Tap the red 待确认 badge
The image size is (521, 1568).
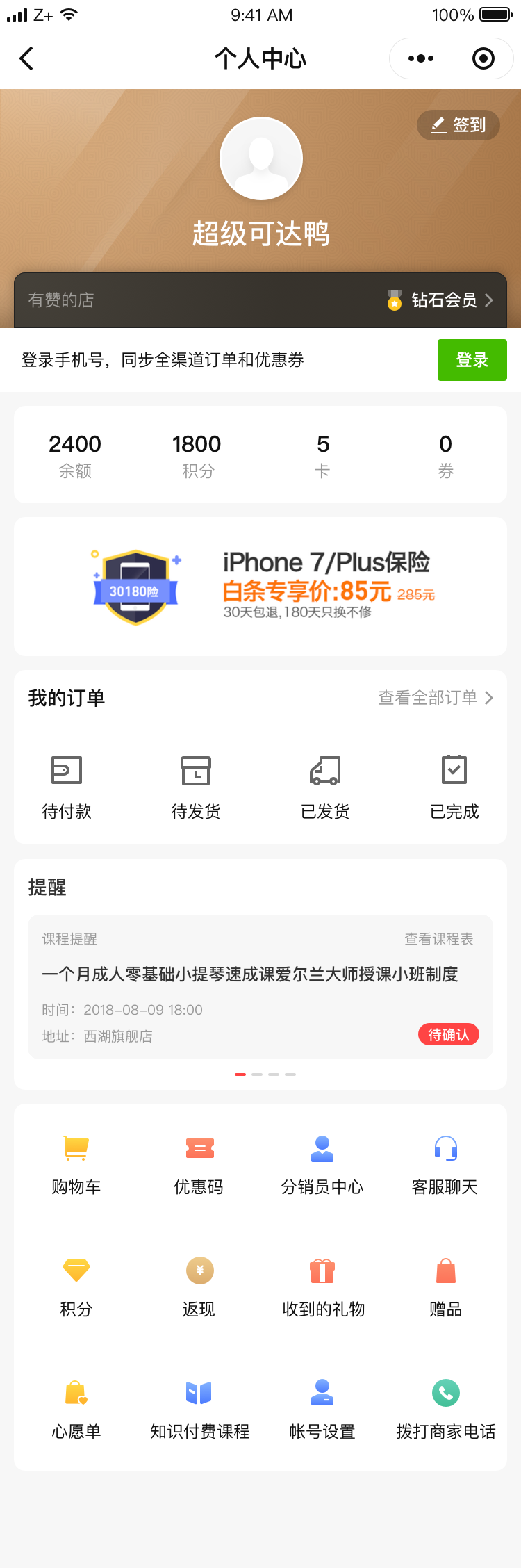[x=448, y=1034]
